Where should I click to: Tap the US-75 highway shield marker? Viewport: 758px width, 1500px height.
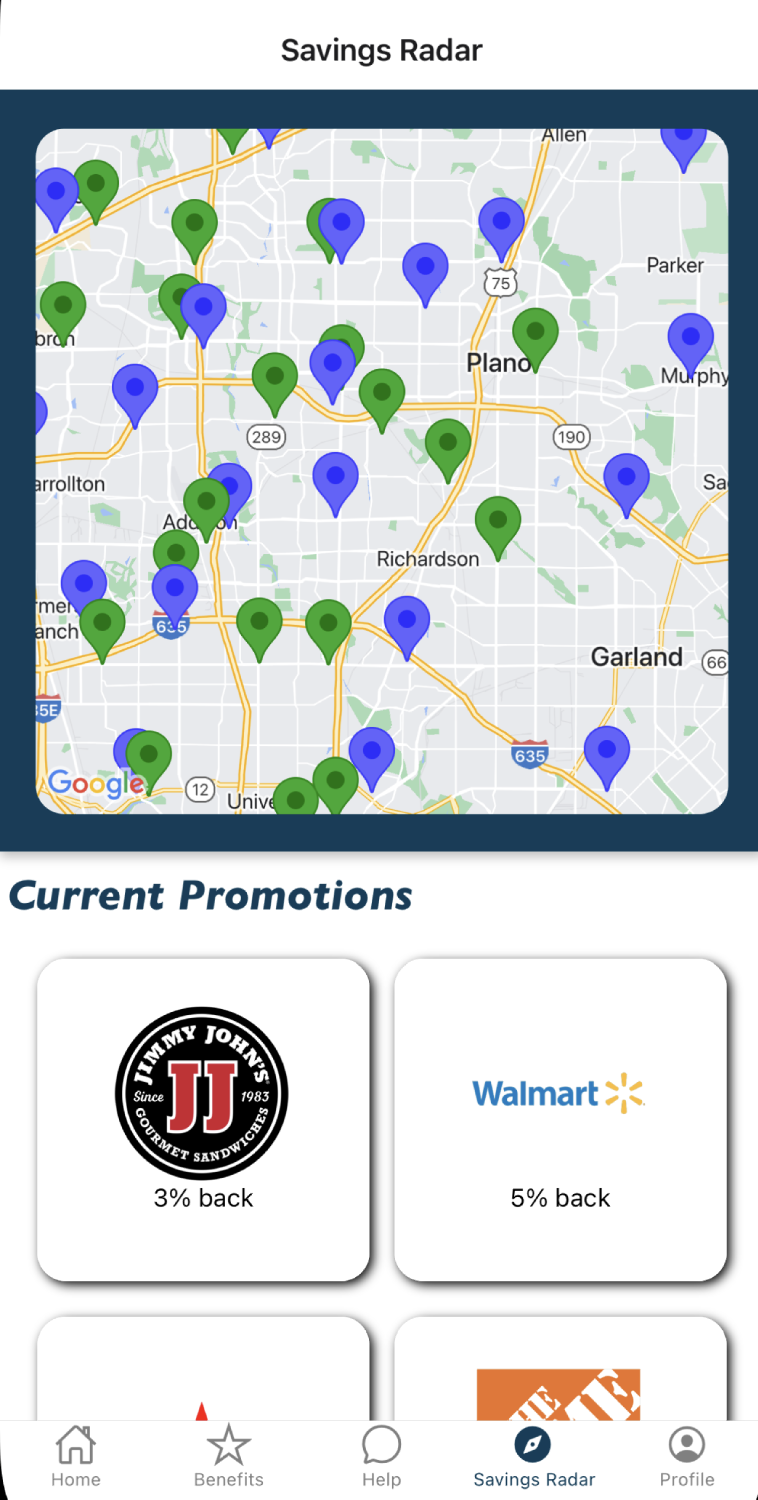pos(500,283)
